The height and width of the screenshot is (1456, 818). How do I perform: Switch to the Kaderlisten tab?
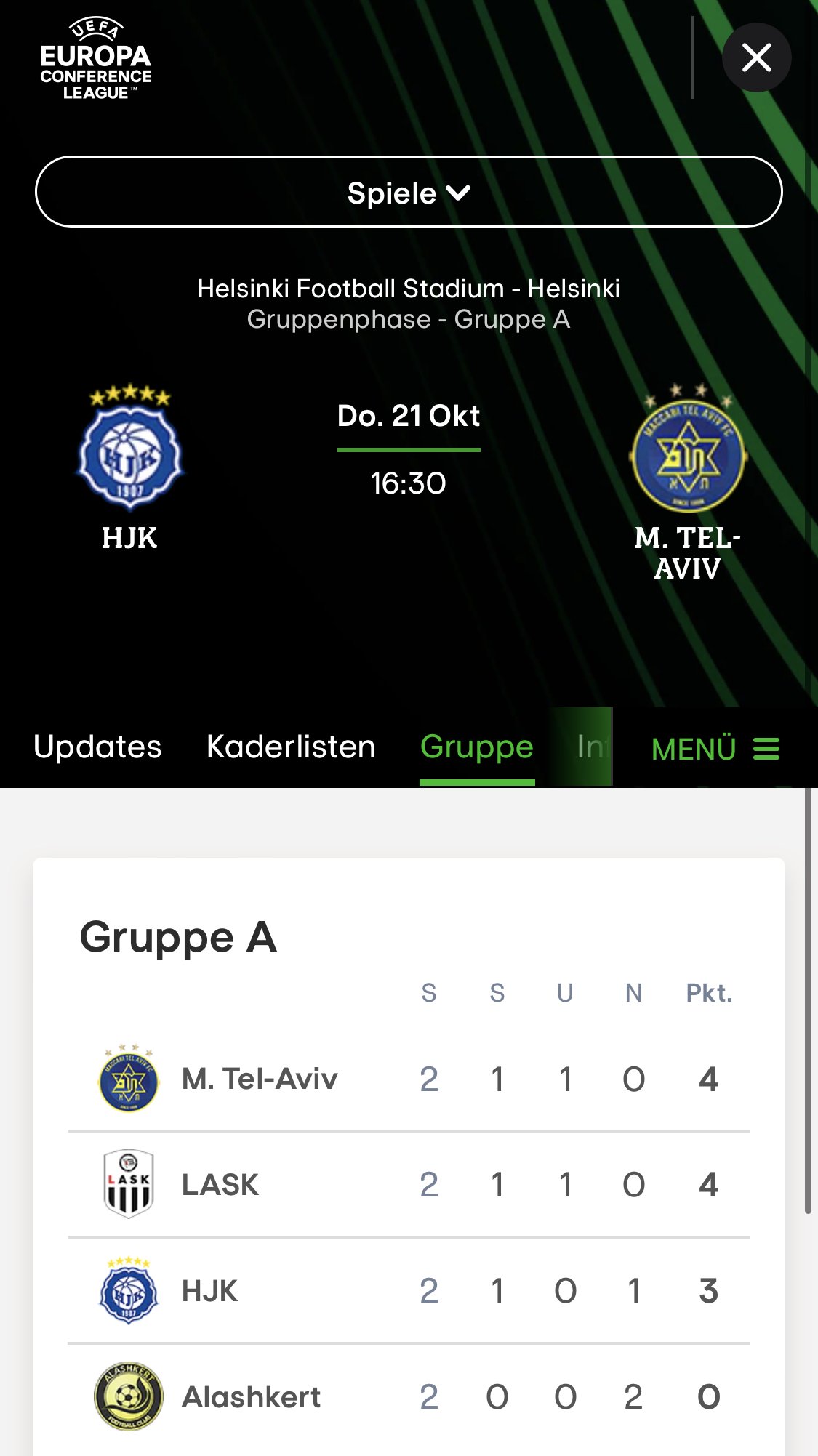point(291,747)
